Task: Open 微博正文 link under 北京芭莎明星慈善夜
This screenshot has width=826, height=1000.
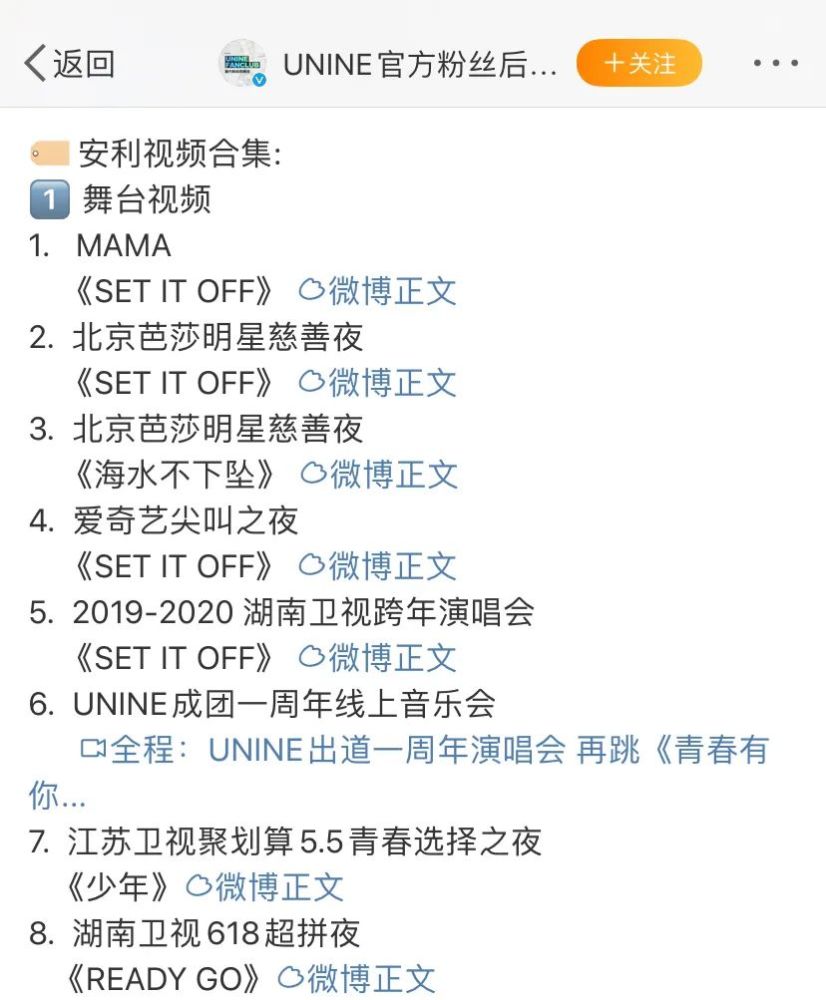Action: [x=389, y=383]
